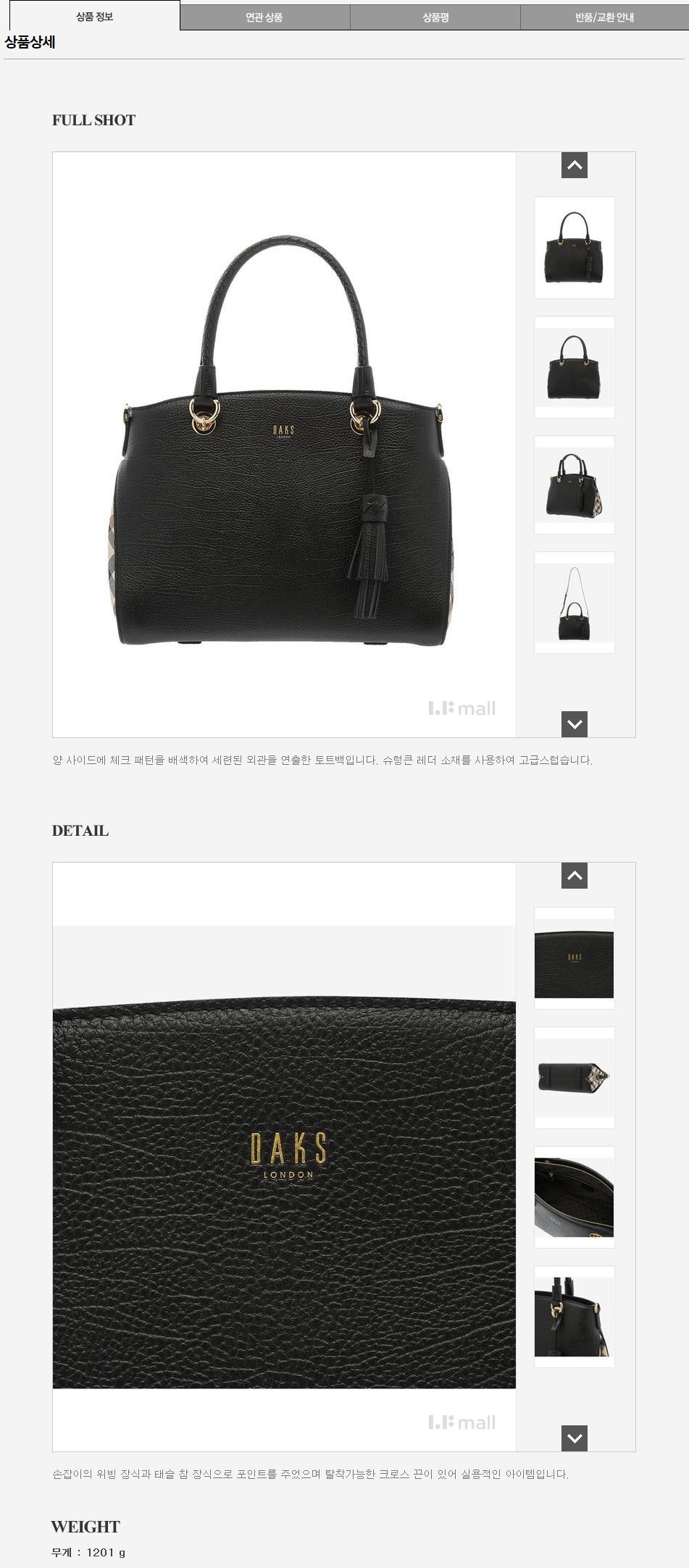The height and width of the screenshot is (1568, 689).
Task: Open the 반품/교환 안내 tab
Action: pos(604,17)
